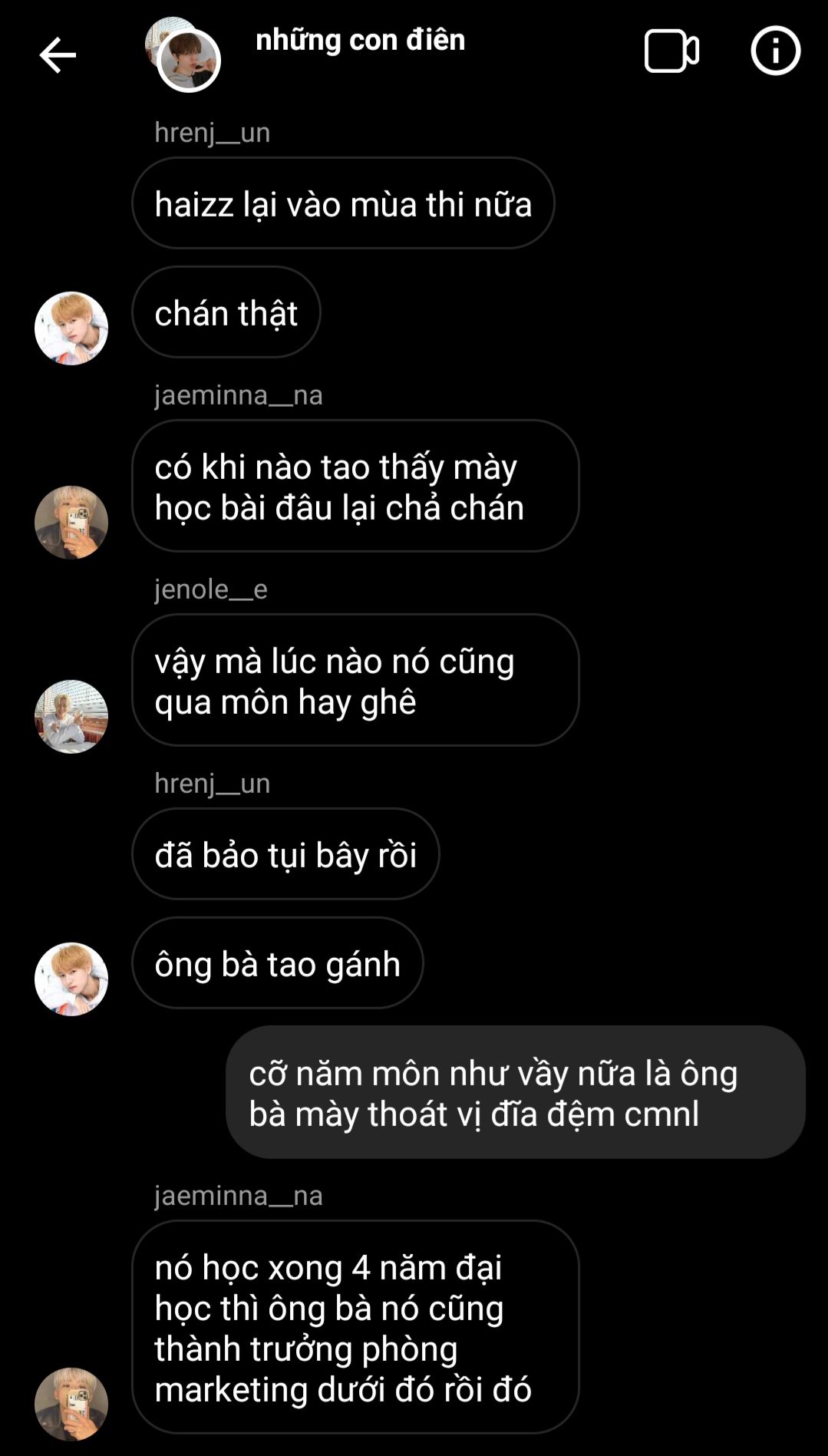Image resolution: width=828 pixels, height=1456 pixels.
Task: Open avatar beside "học bài đâu lại chả chán" message
Action: [71, 522]
